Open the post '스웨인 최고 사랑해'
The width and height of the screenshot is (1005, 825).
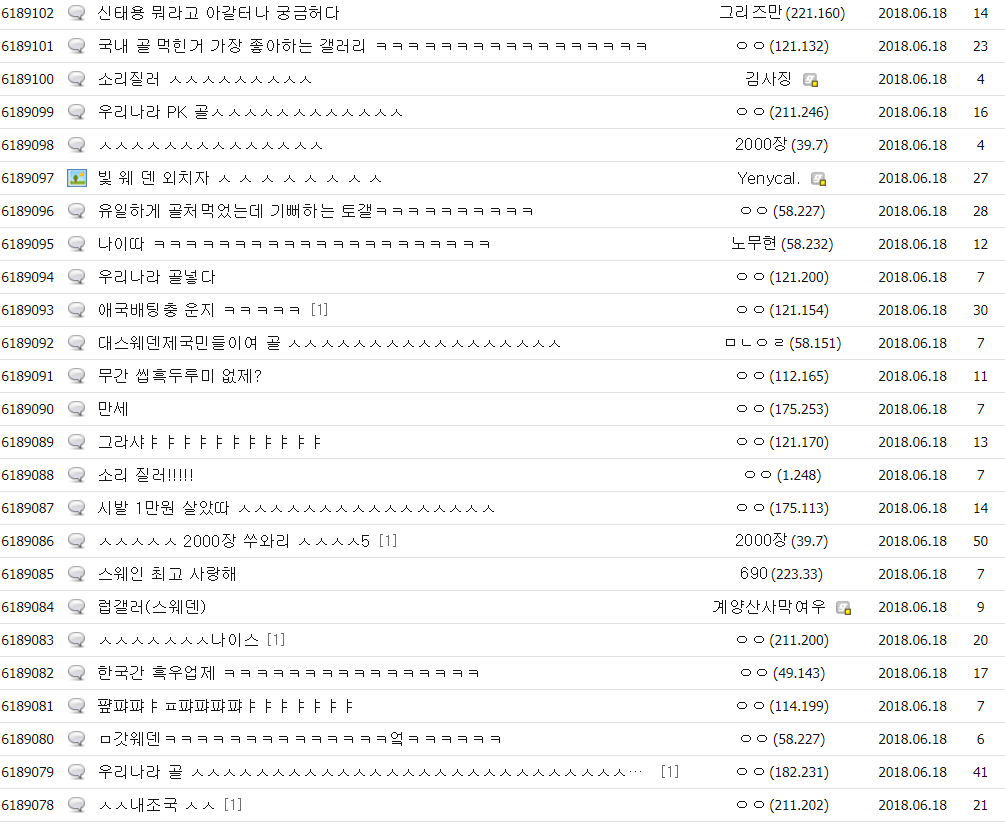tap(167, 574)
